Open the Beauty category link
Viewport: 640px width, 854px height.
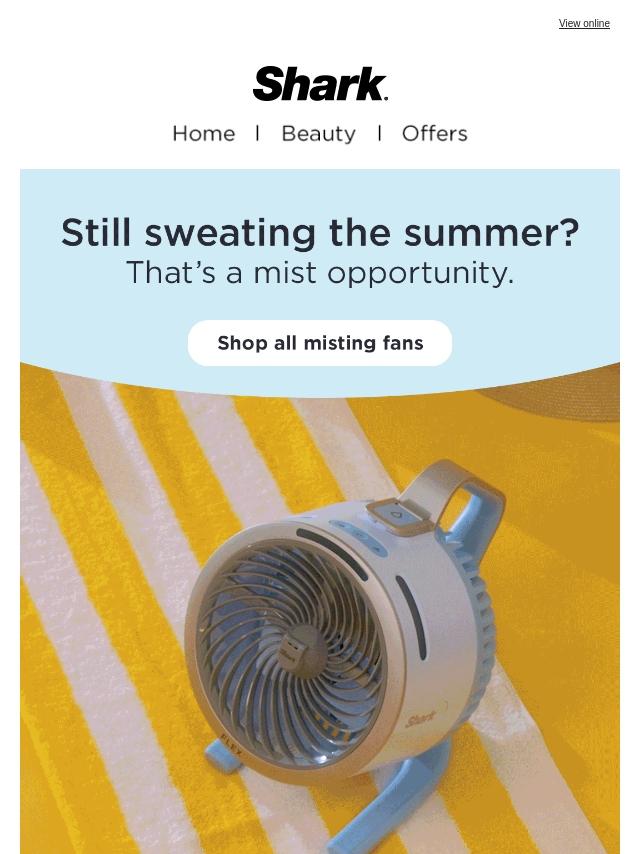[318, 134]
